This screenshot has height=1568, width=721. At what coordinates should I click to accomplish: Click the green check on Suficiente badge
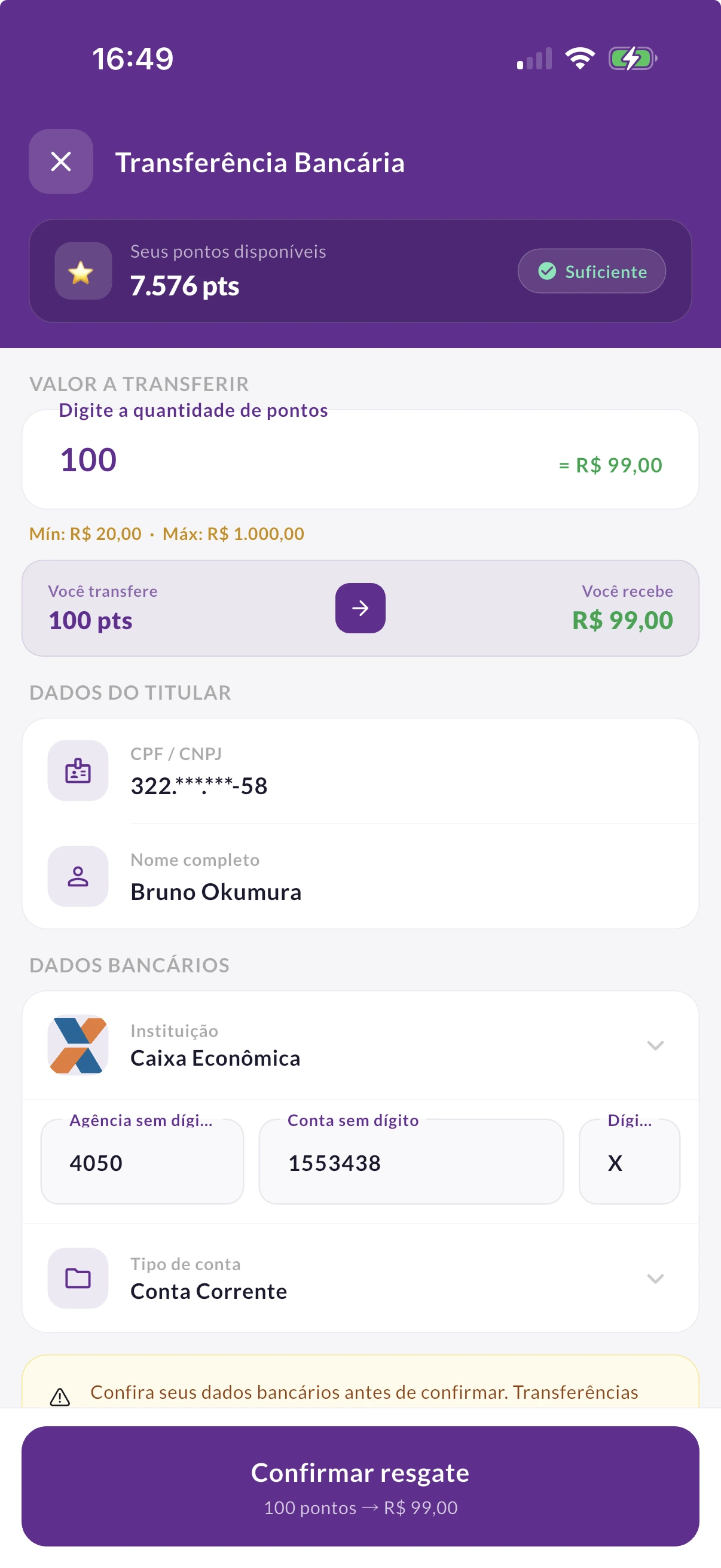(546, 271)
